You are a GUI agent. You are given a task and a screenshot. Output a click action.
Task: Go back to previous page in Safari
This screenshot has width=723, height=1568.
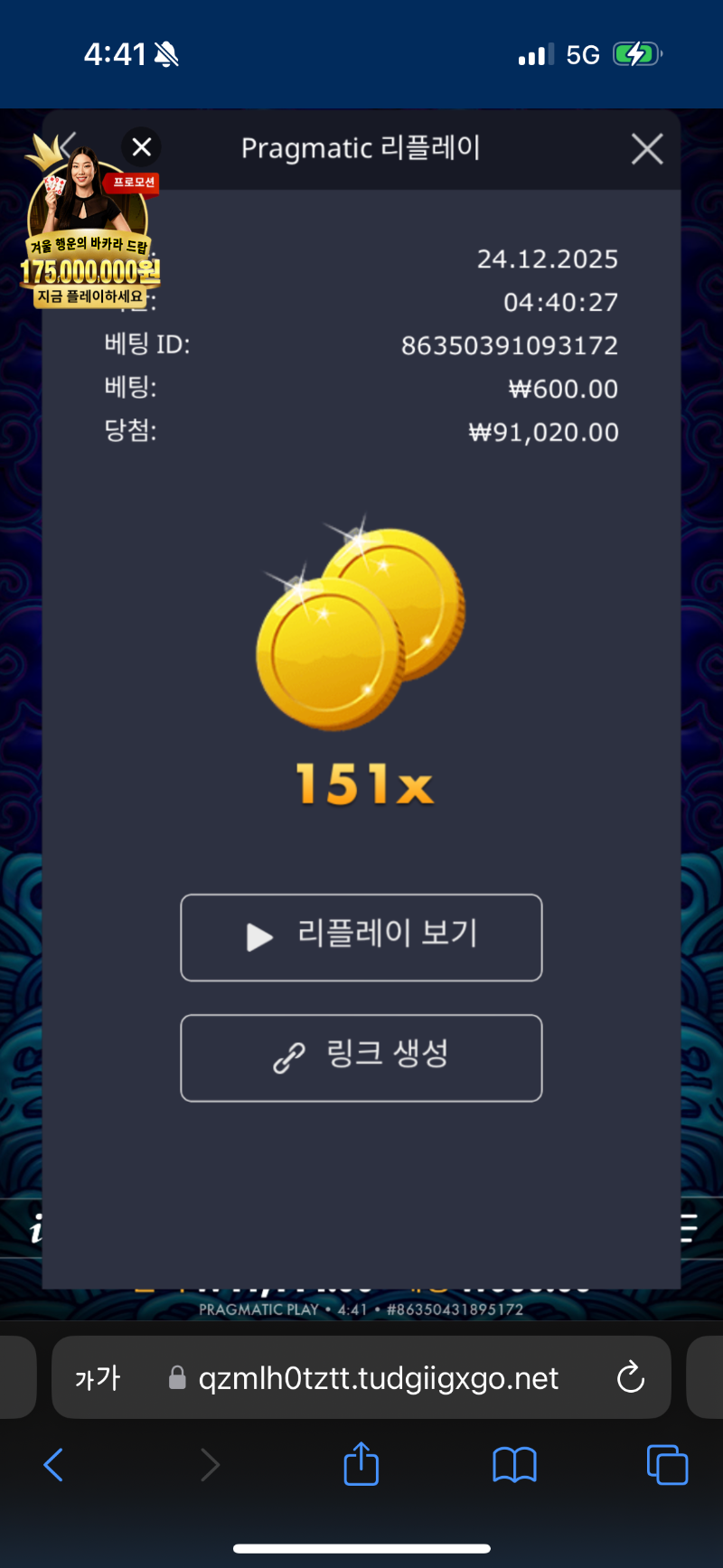[54, 1464]
